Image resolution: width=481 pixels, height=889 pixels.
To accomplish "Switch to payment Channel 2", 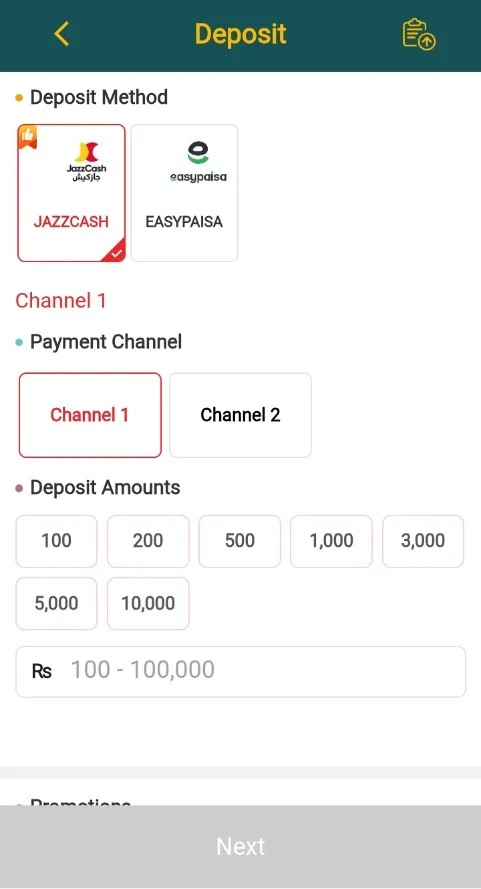I will 240,415.
